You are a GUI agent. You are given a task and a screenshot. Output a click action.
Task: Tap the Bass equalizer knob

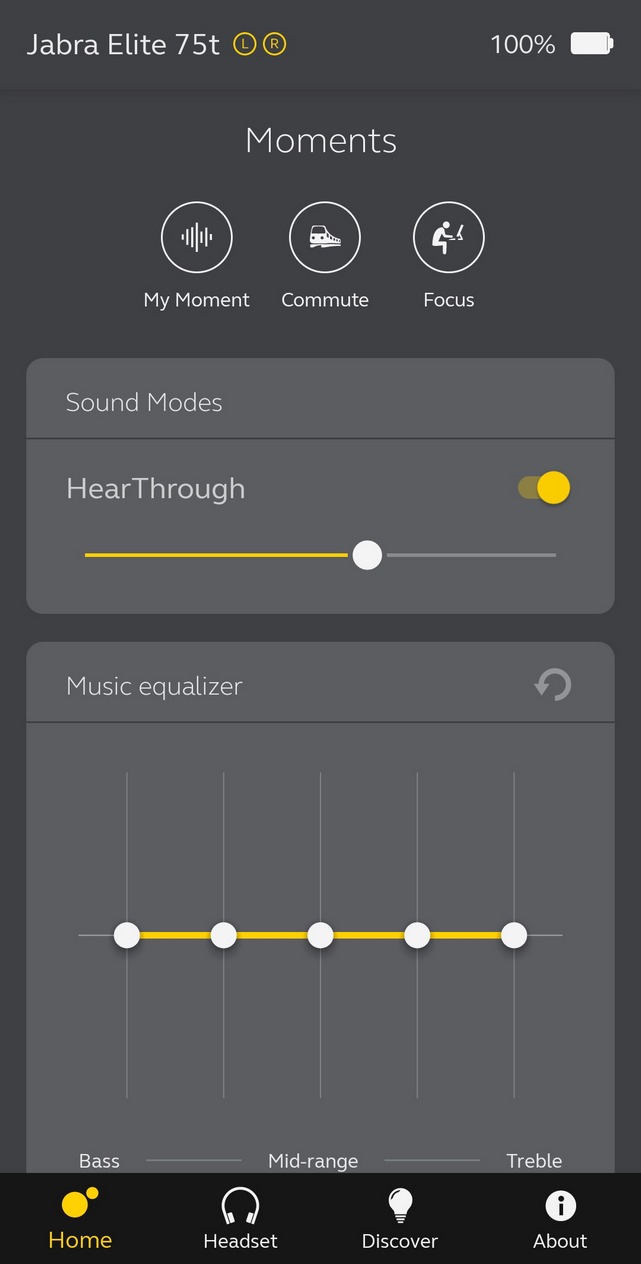pos(127,935)
